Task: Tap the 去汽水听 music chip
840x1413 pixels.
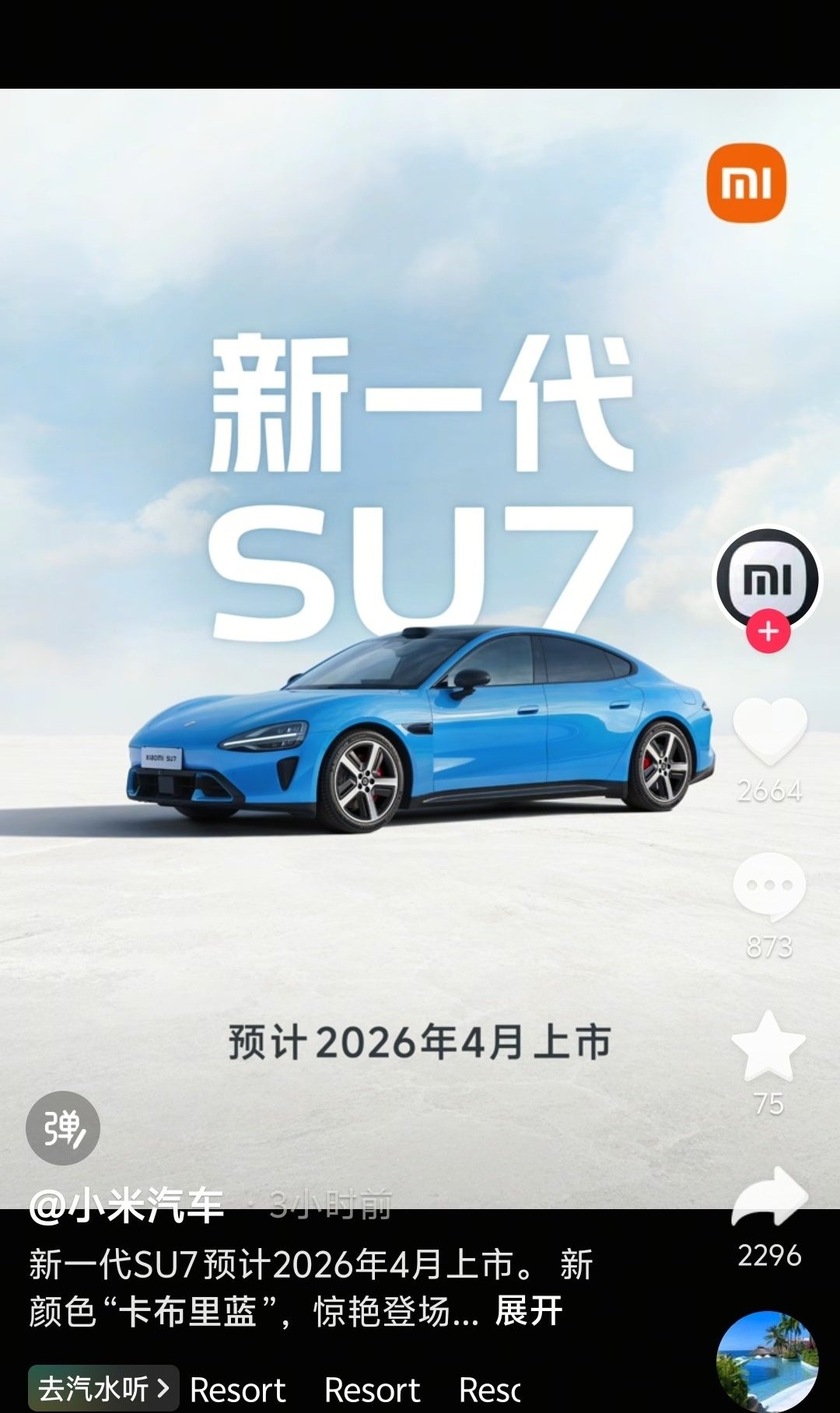Action: pyautogui.click(x=103, y=1389)
